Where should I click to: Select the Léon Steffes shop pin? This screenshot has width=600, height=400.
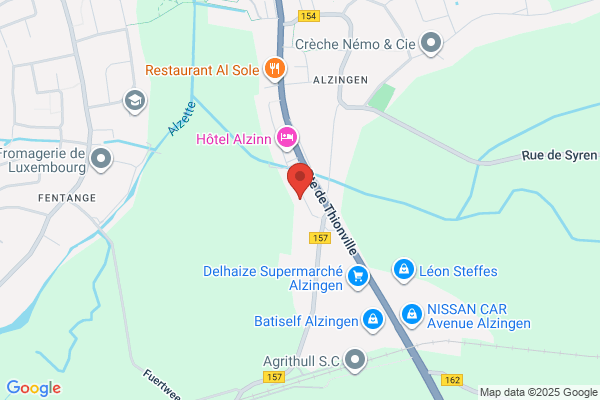point(404,270)
